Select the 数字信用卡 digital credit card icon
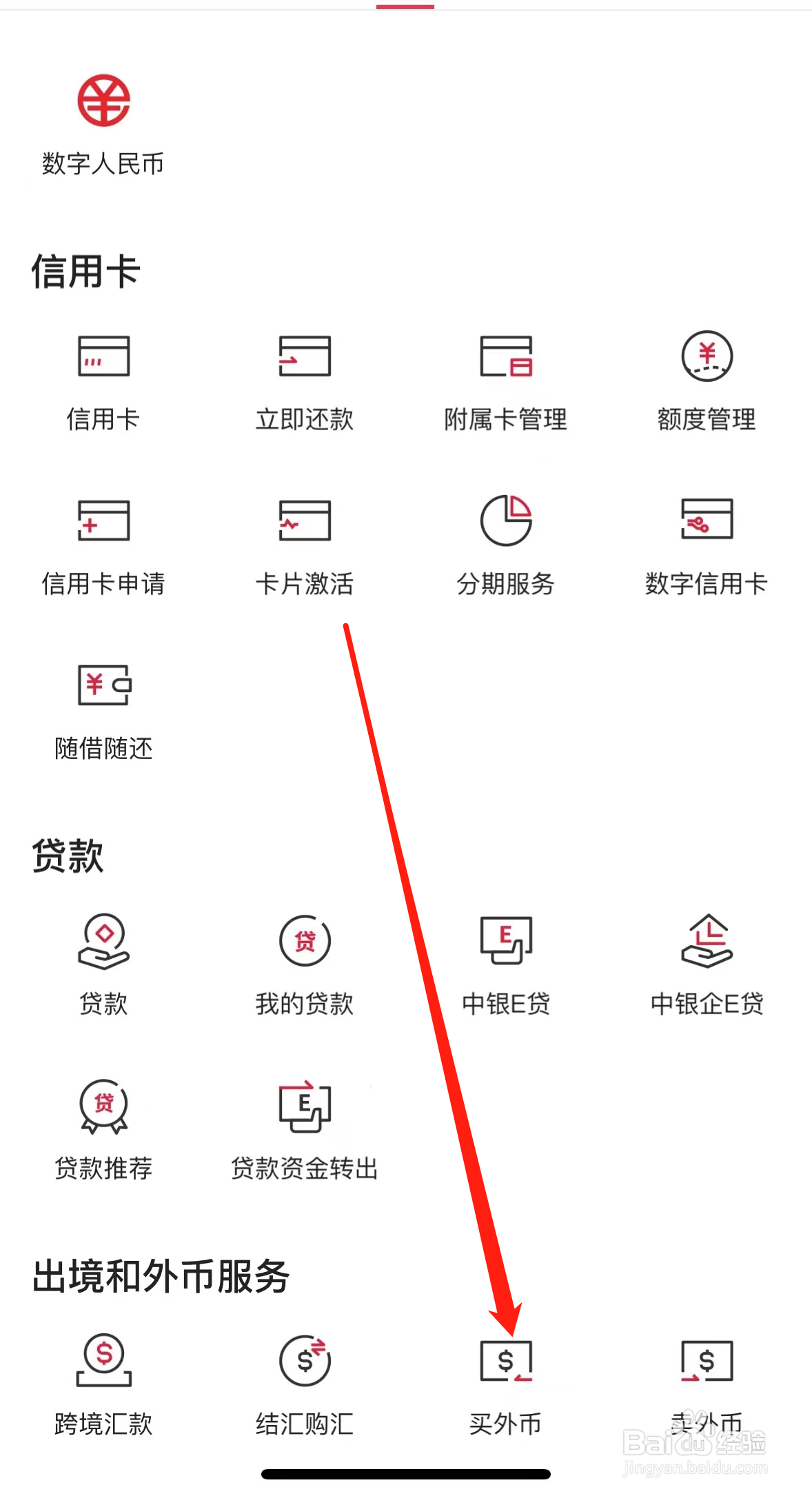 [706, 545]
